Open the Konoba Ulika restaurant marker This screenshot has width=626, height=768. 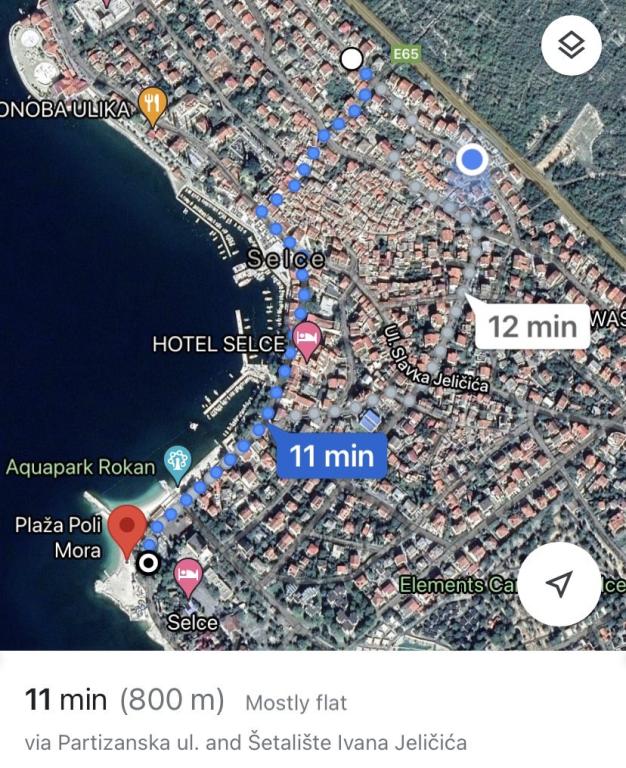click(x=152, y=104)
